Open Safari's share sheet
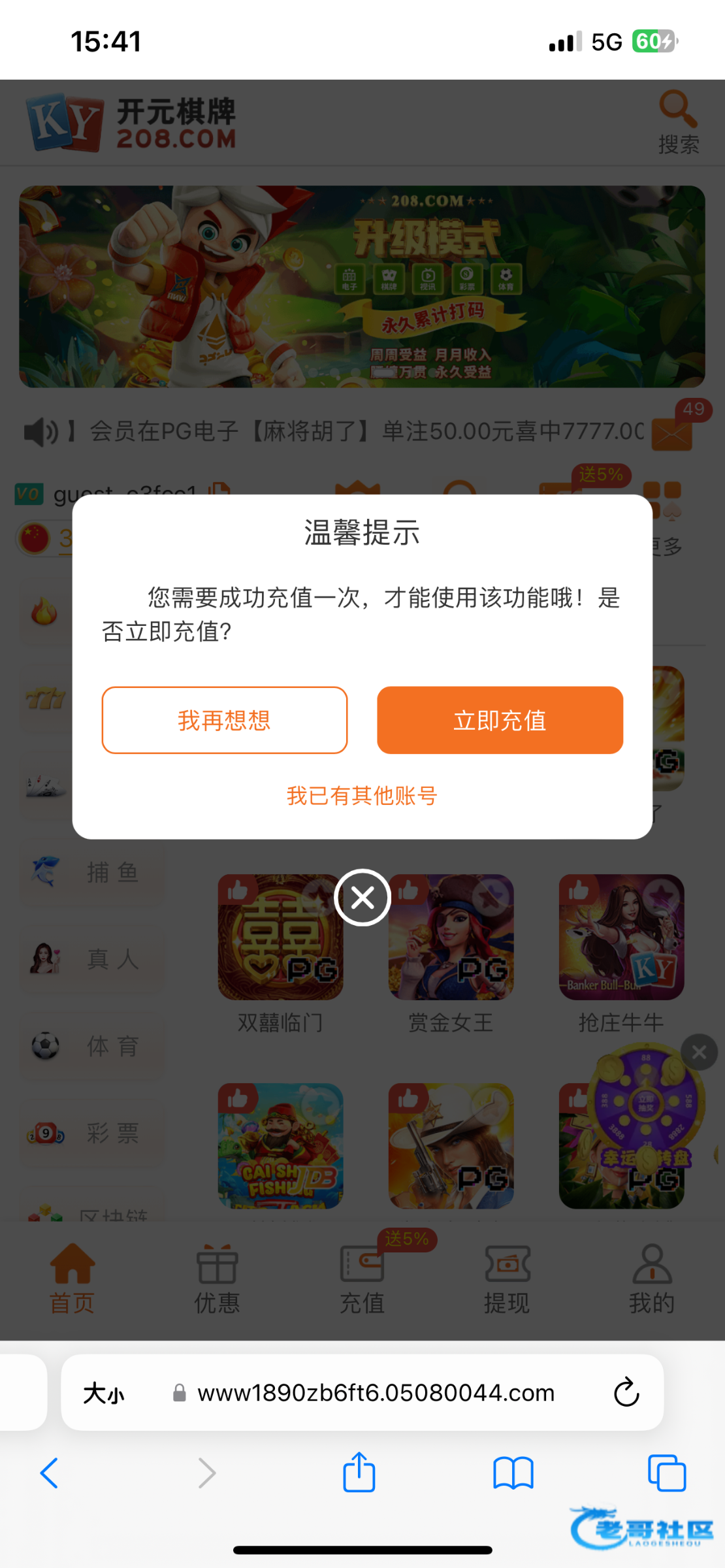 click(359, 1473)
